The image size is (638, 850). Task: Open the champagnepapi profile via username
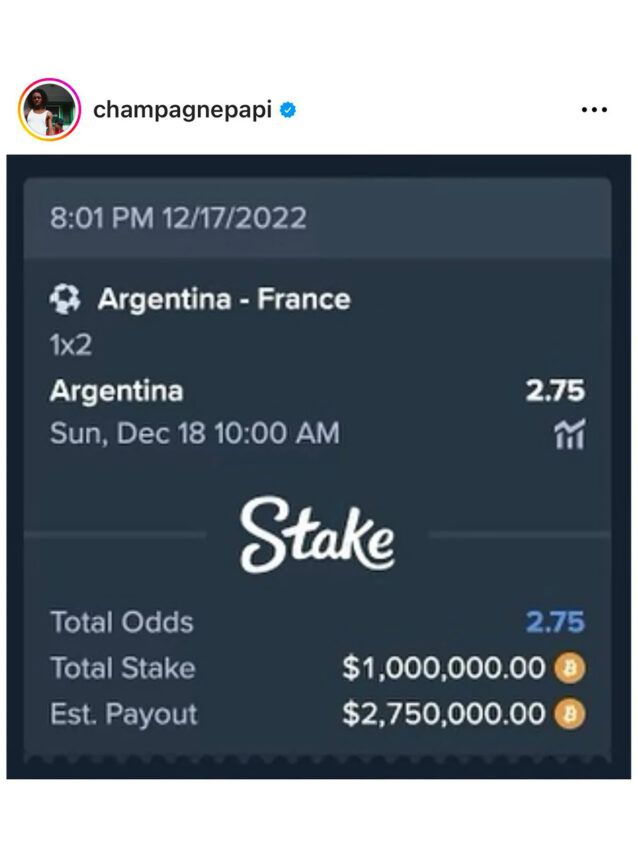pyautogui.click(x=182, y=110)
